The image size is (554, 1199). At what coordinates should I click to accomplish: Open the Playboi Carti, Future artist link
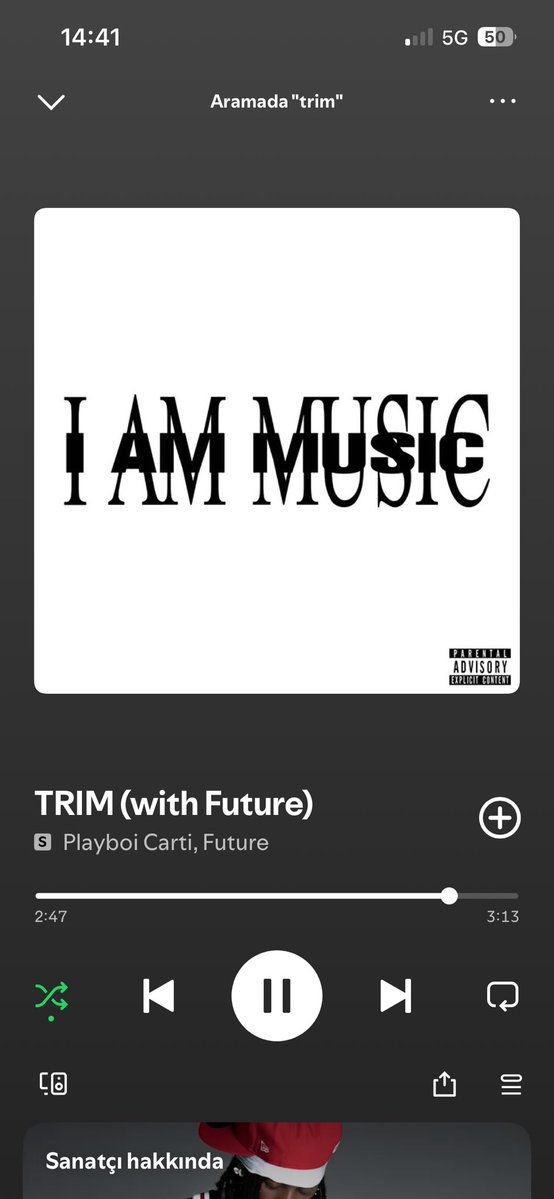(x=166, y=843)
